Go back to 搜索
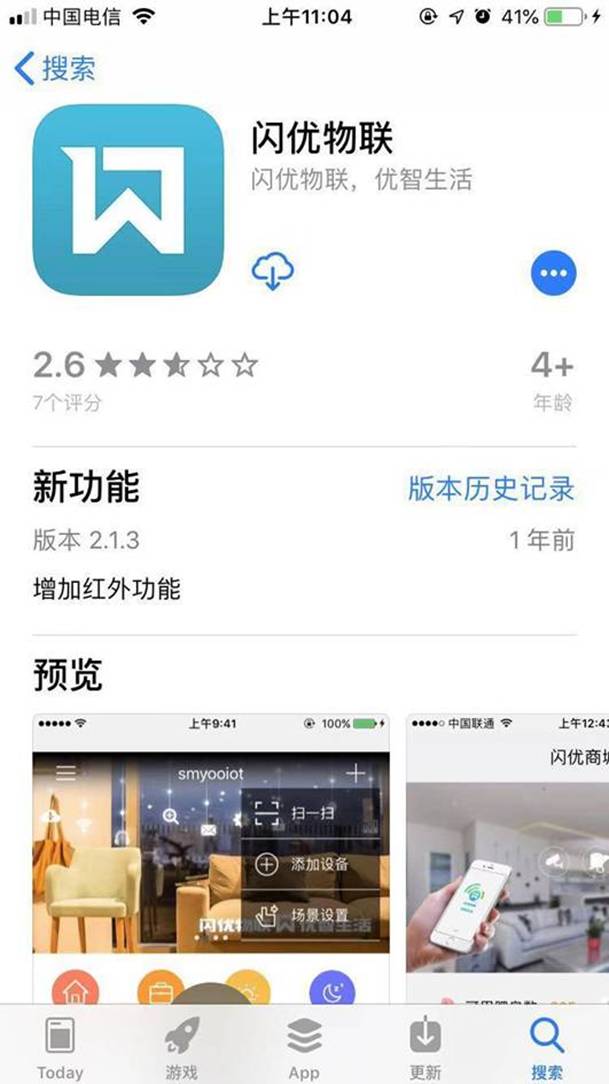 coord(56,68)
